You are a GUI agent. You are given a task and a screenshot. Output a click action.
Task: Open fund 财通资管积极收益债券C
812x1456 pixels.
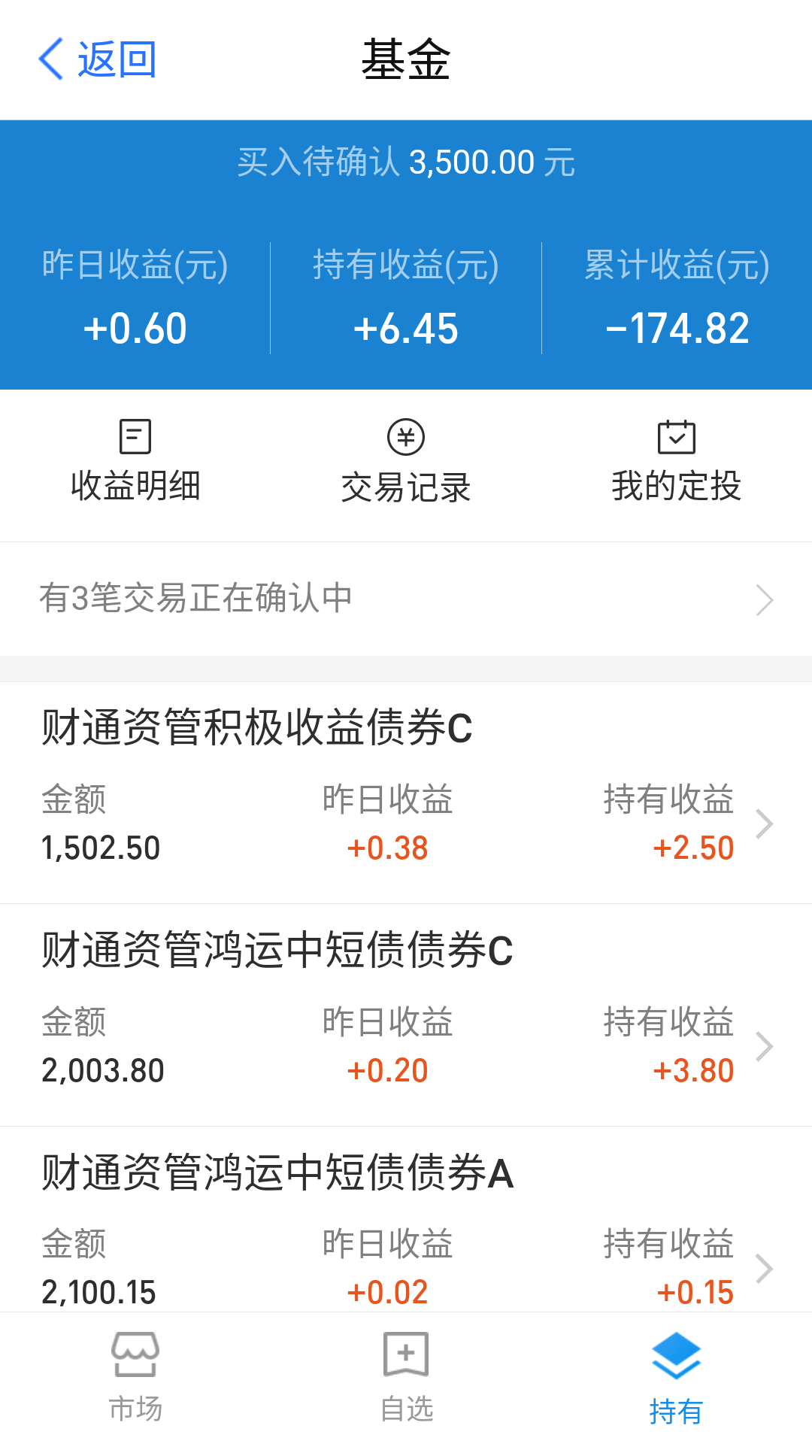[x=406, y=793]
